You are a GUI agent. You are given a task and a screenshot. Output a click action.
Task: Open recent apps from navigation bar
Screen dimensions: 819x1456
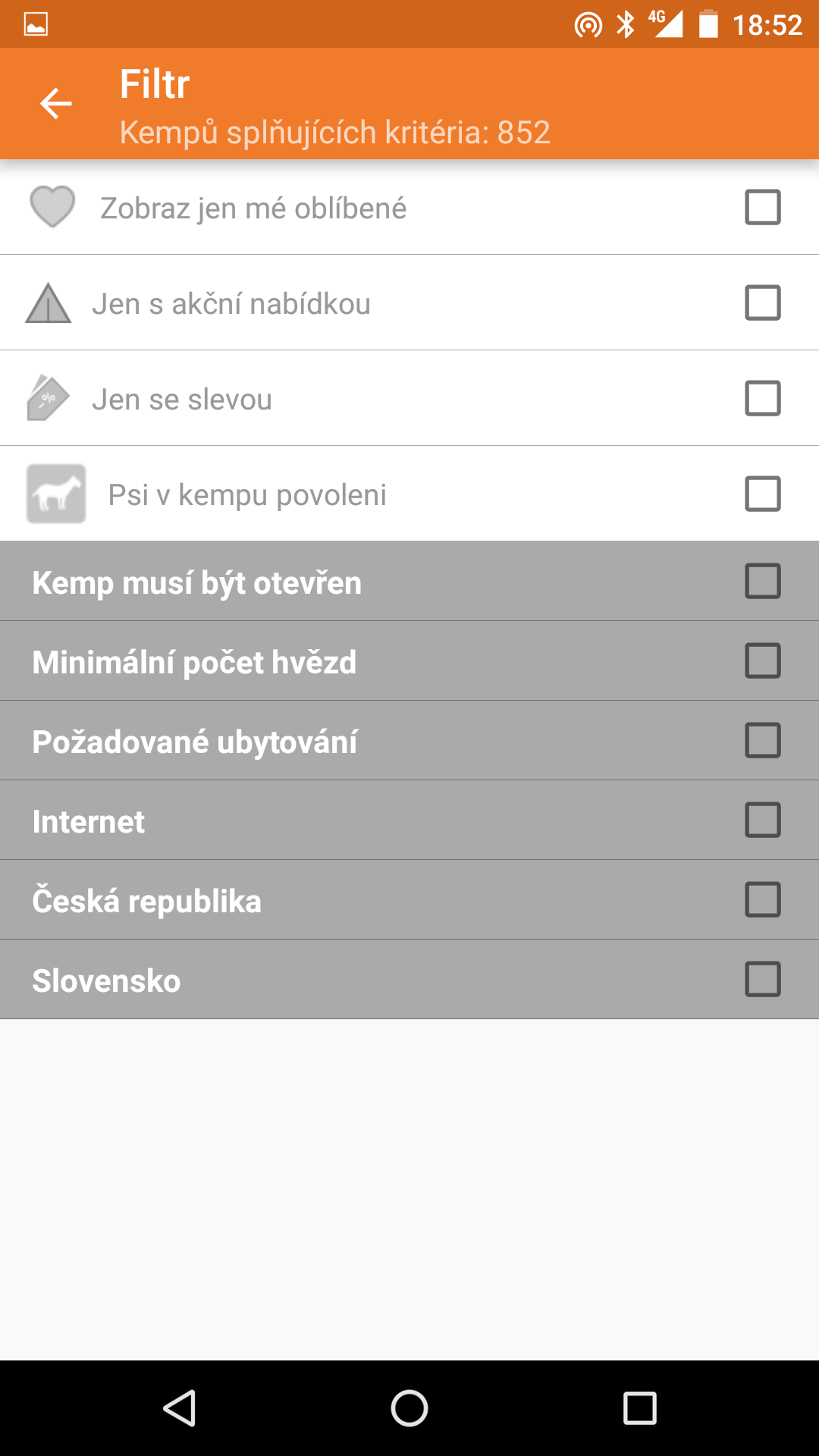639,1408
